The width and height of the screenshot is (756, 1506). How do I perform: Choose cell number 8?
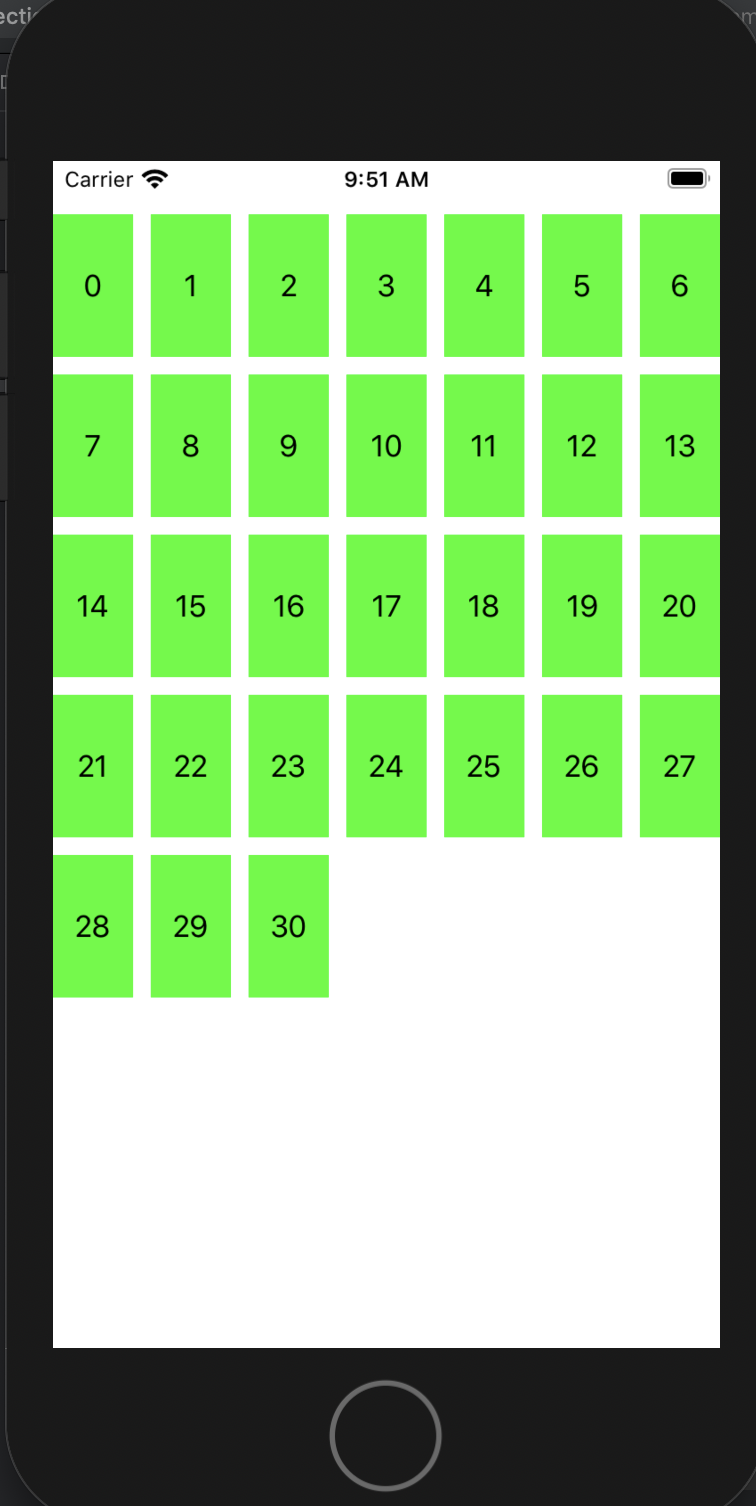click(x=191, y=445)
